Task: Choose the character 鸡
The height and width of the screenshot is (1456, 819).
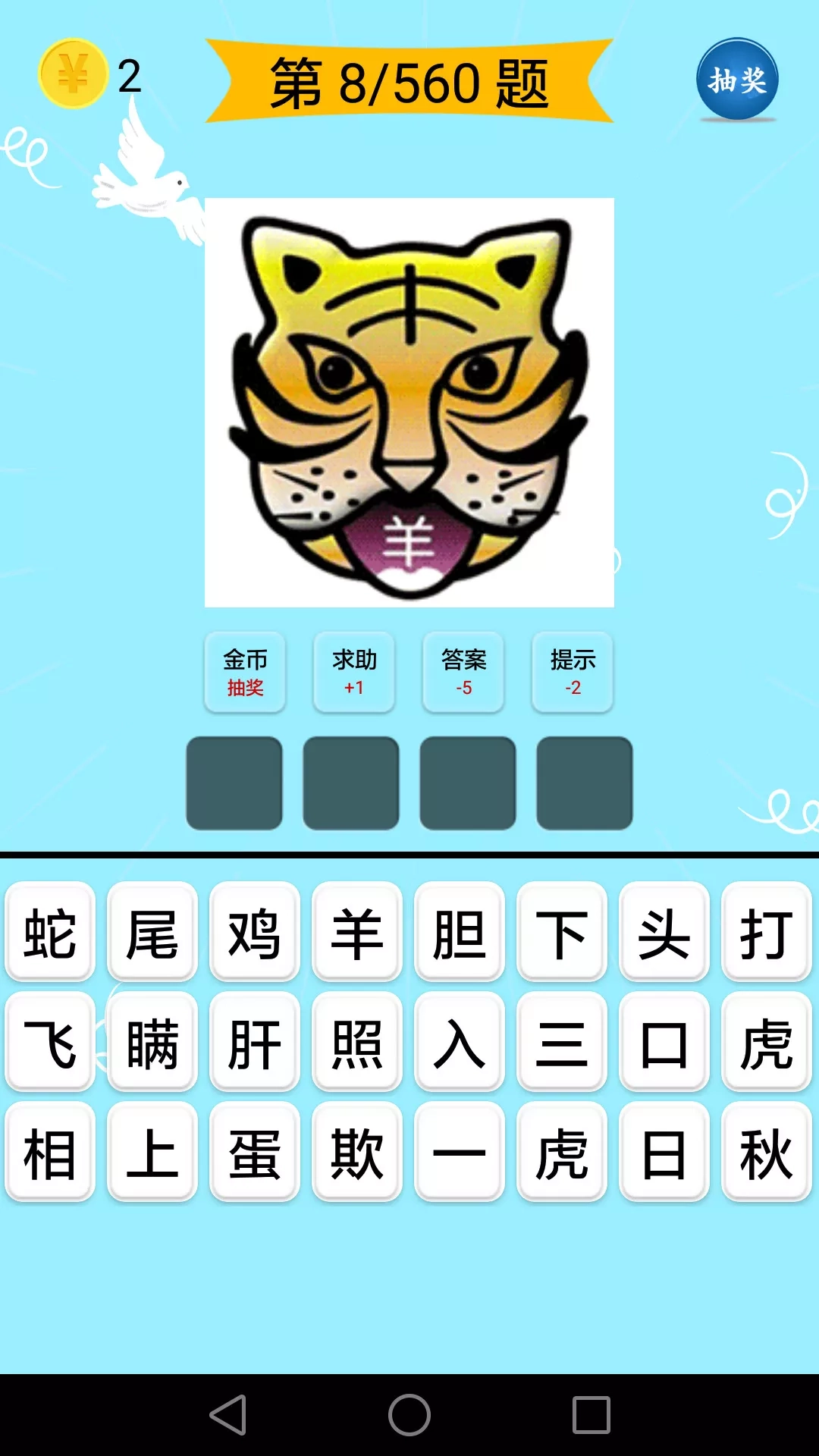Action: point(255,932)
